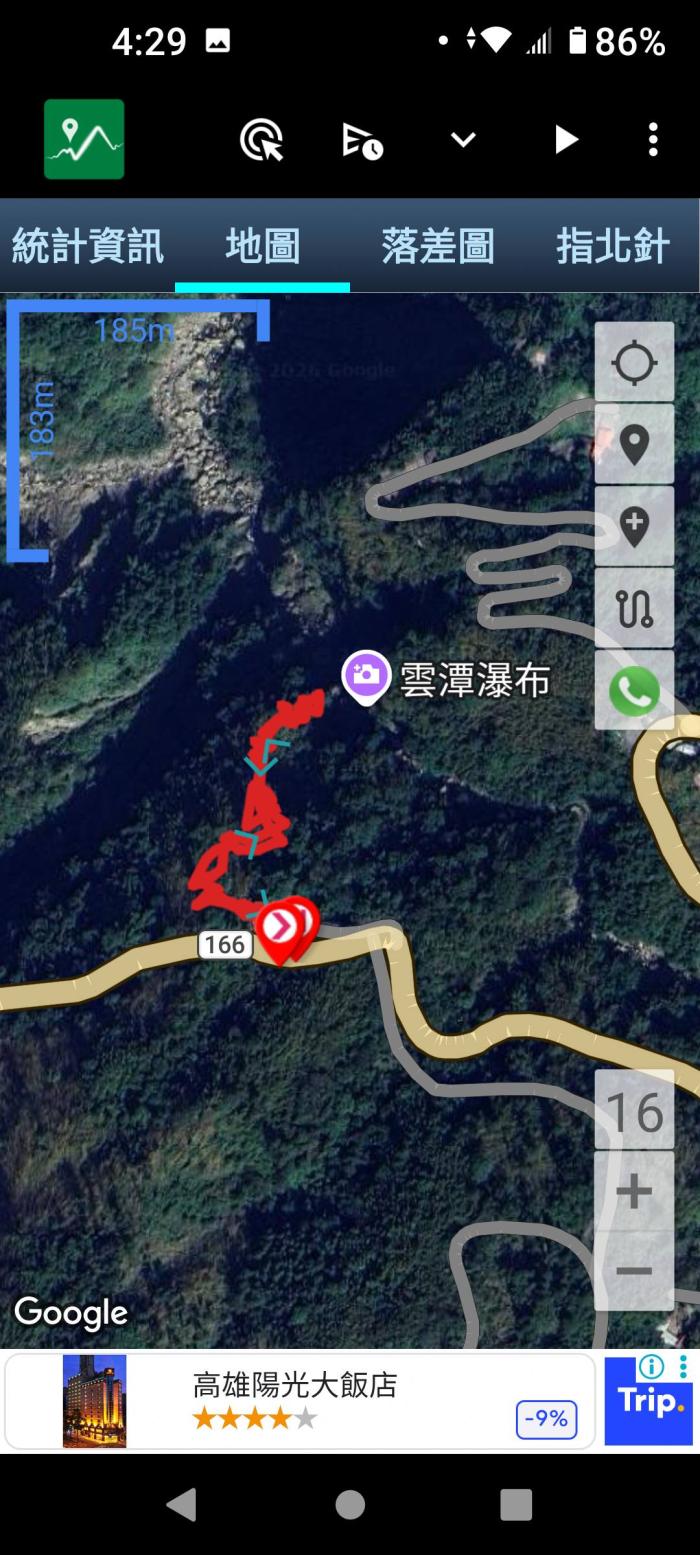Switch to the 統計資訊 tab
The image size is (700, 1555).
pyautogui.click(x=87, y=246)
